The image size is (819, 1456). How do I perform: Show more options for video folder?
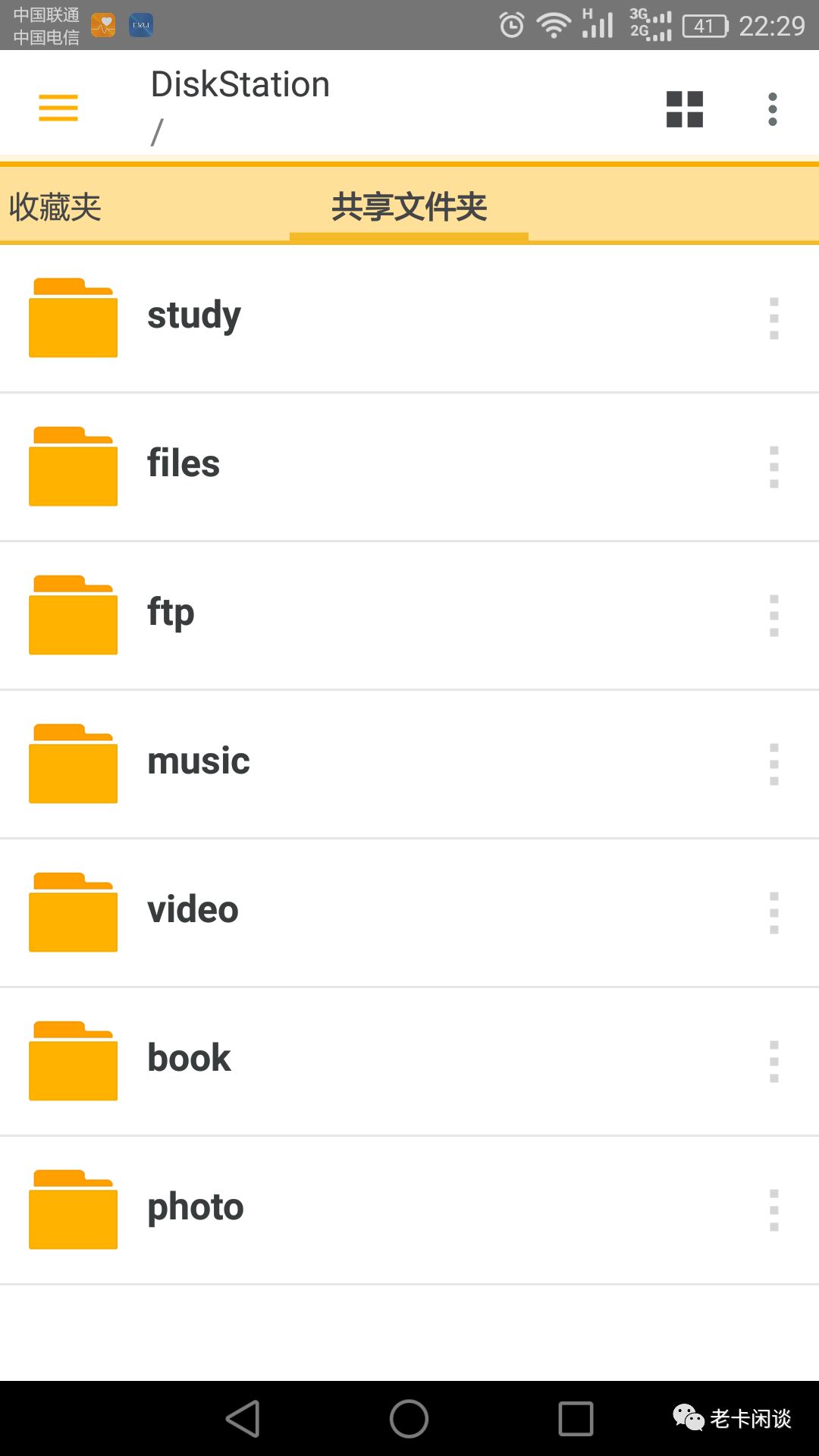pyautogui.click(x=774, y=913)
